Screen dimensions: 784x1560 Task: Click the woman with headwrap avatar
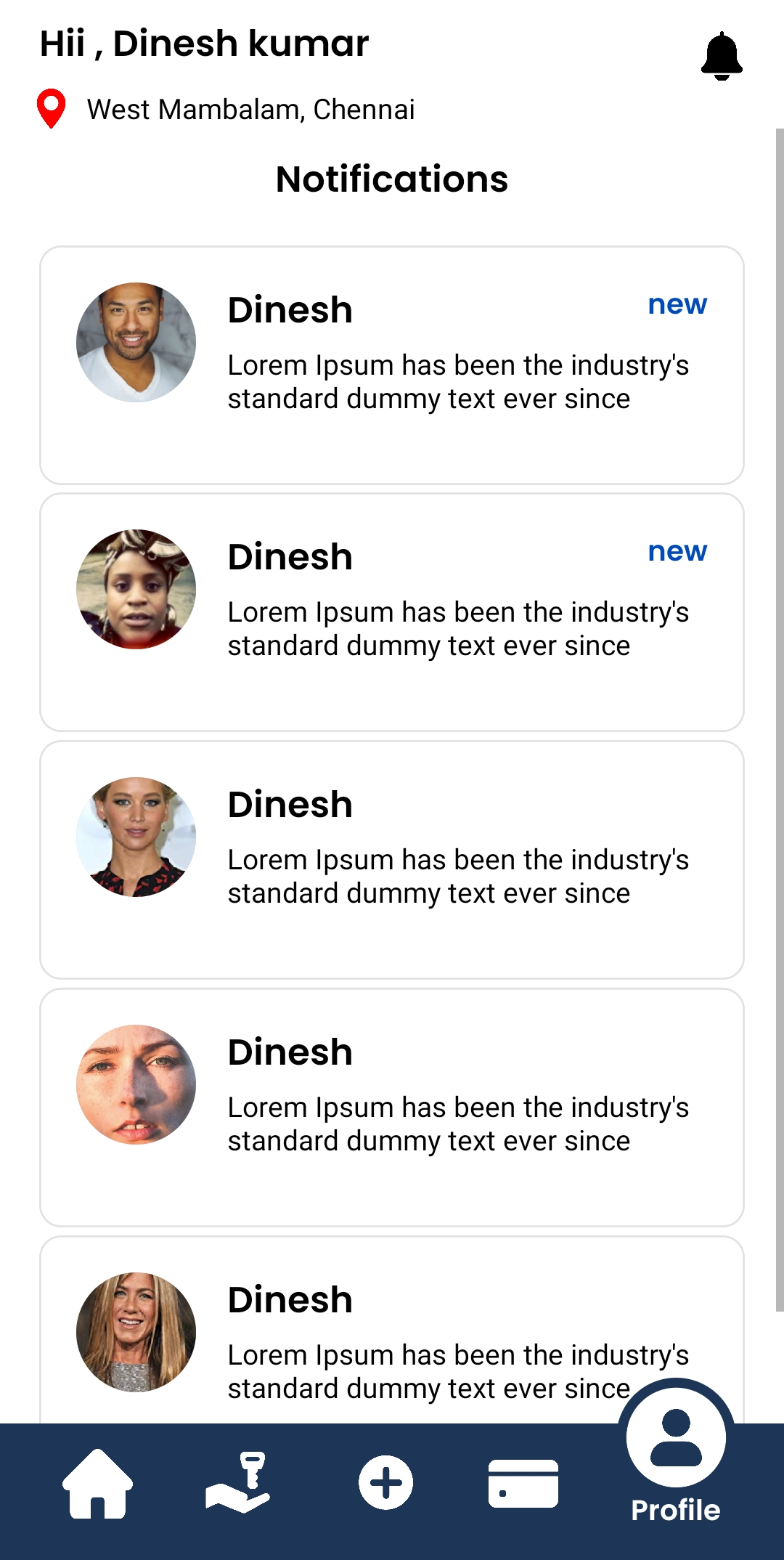click(136, 590)
